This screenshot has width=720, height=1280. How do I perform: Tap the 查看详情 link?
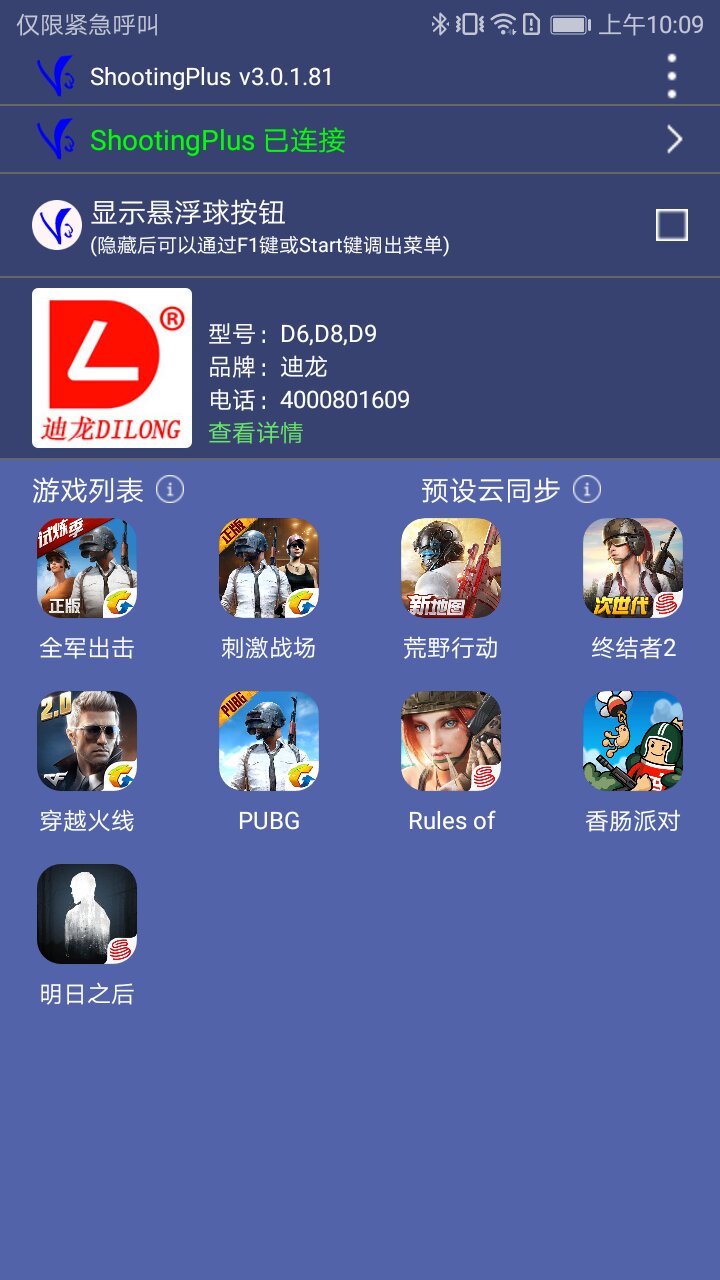(255, 433)
